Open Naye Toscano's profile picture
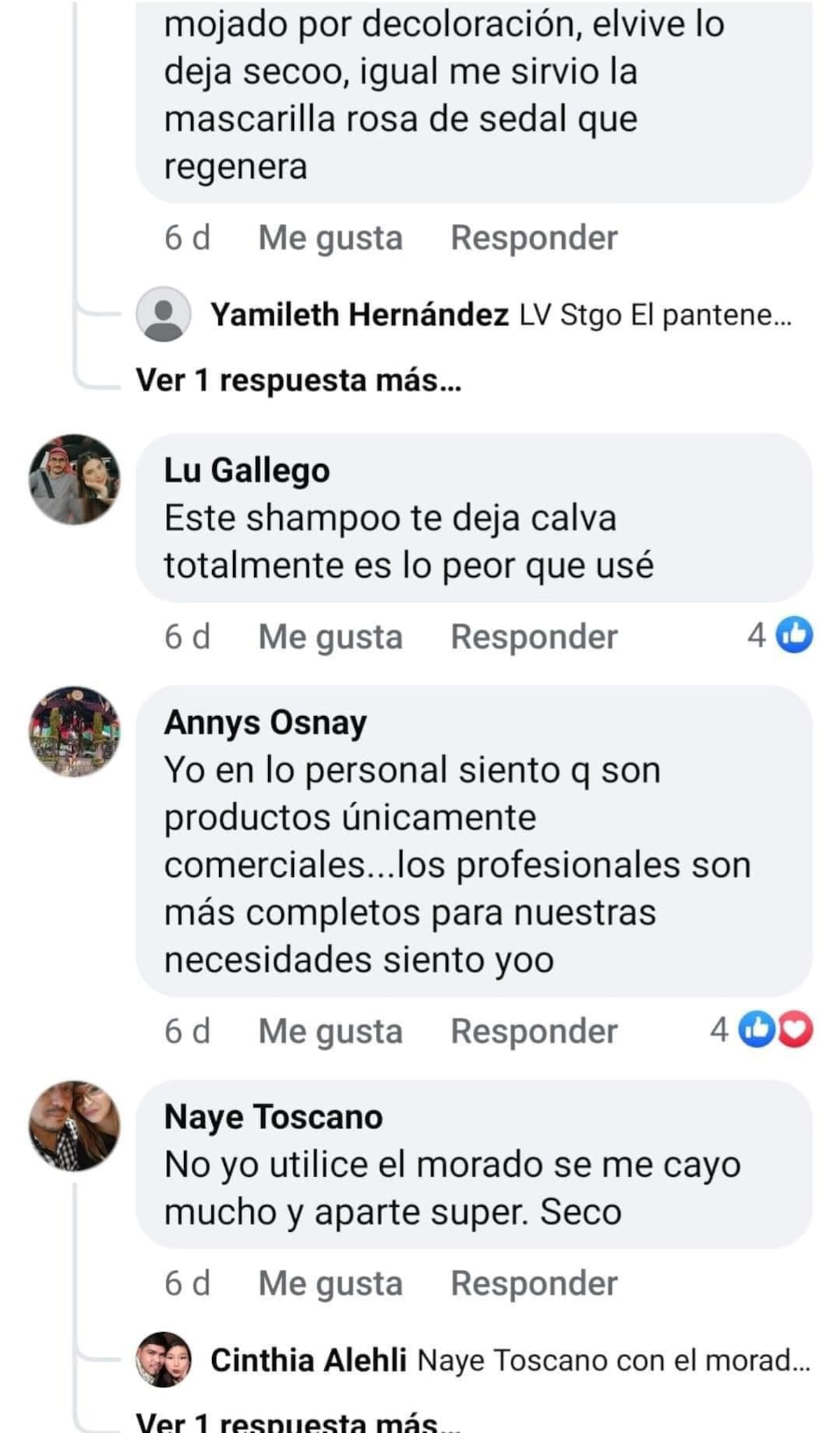Image resolution: width=840 pixels, height=1433 pixels. click(x=74, y=1126)
